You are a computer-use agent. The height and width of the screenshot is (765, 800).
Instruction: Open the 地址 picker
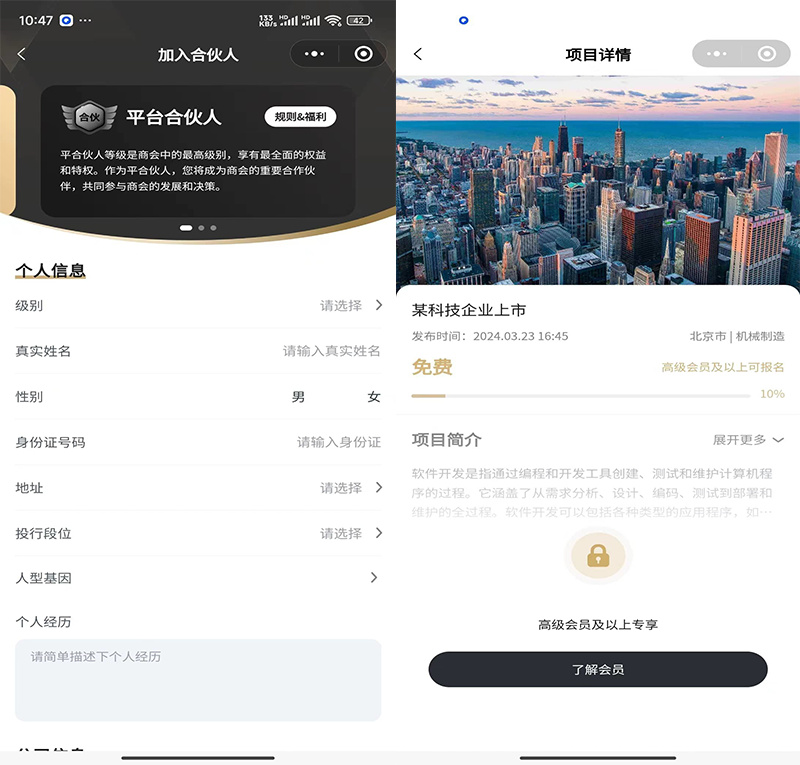(350, 488)
